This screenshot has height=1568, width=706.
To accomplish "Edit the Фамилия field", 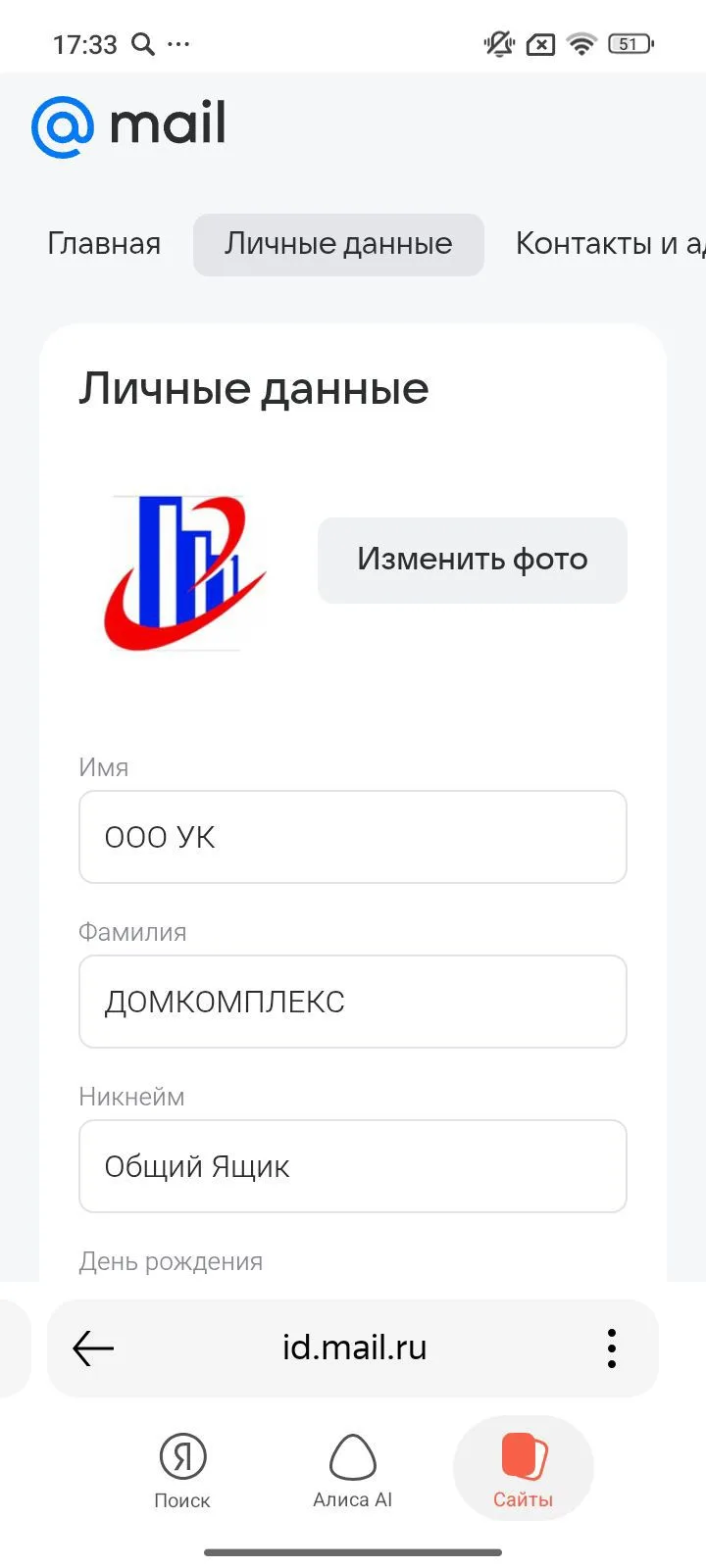I will pyautogui.click(x=353, y=1002).
